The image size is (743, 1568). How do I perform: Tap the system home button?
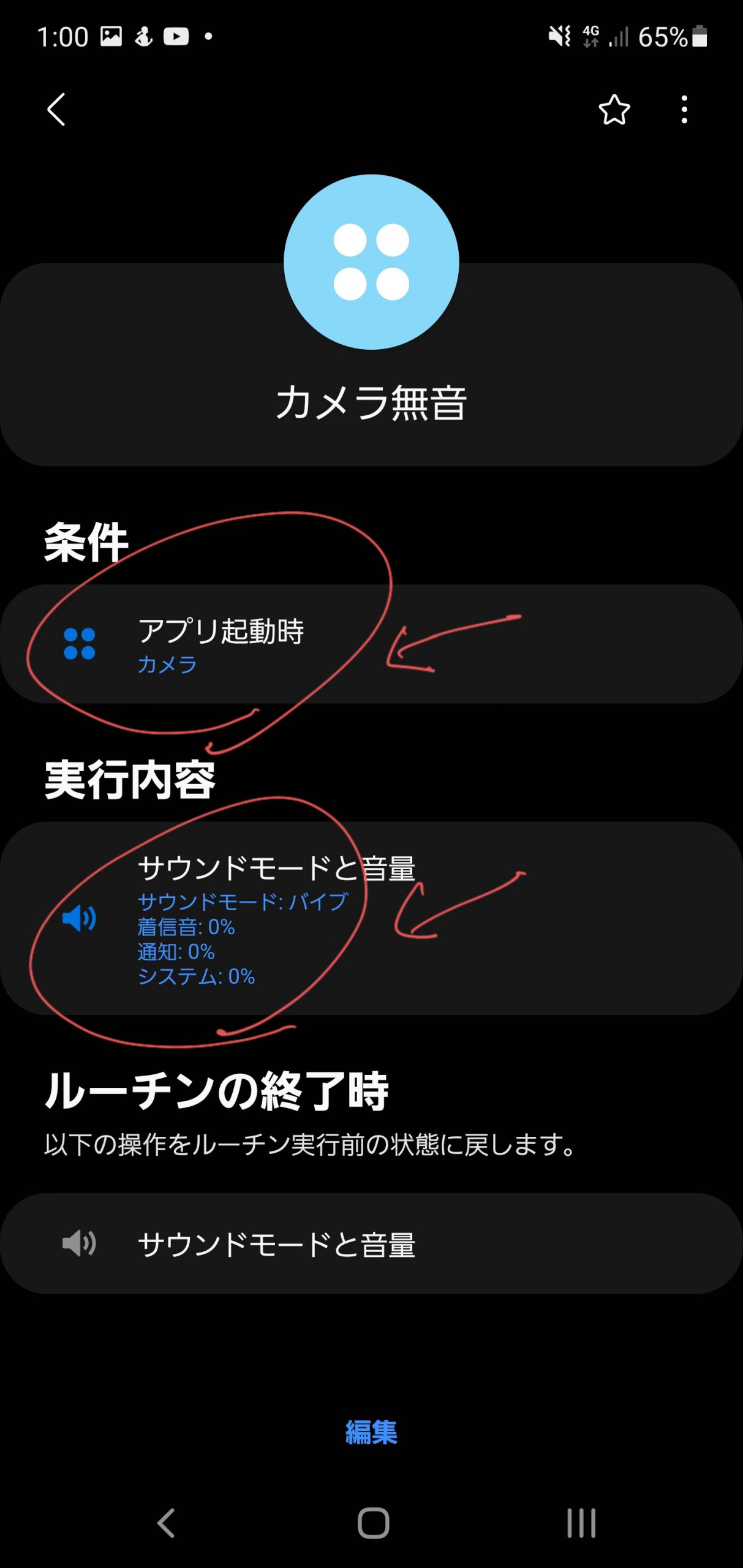[x=373, y=1523]
